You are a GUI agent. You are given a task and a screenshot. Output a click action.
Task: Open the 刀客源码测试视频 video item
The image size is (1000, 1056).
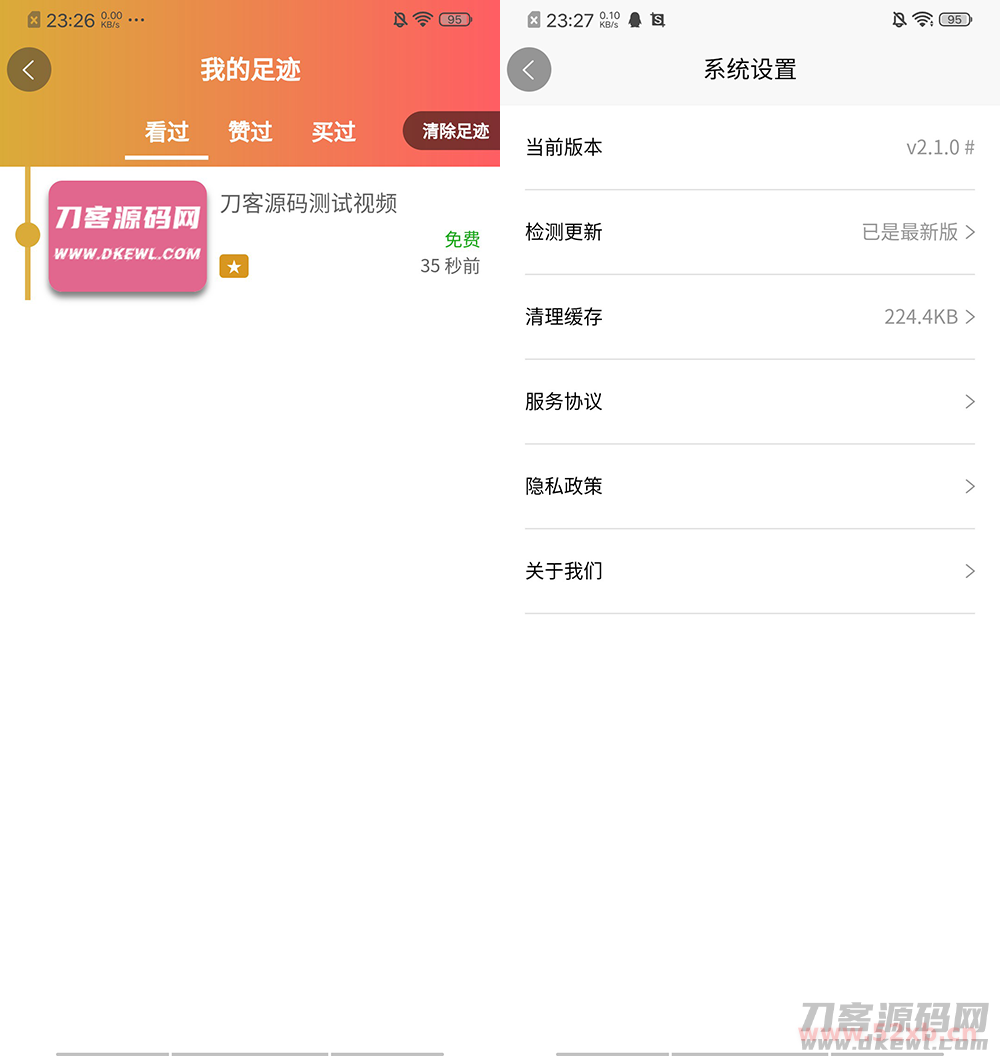pos(308,204)
